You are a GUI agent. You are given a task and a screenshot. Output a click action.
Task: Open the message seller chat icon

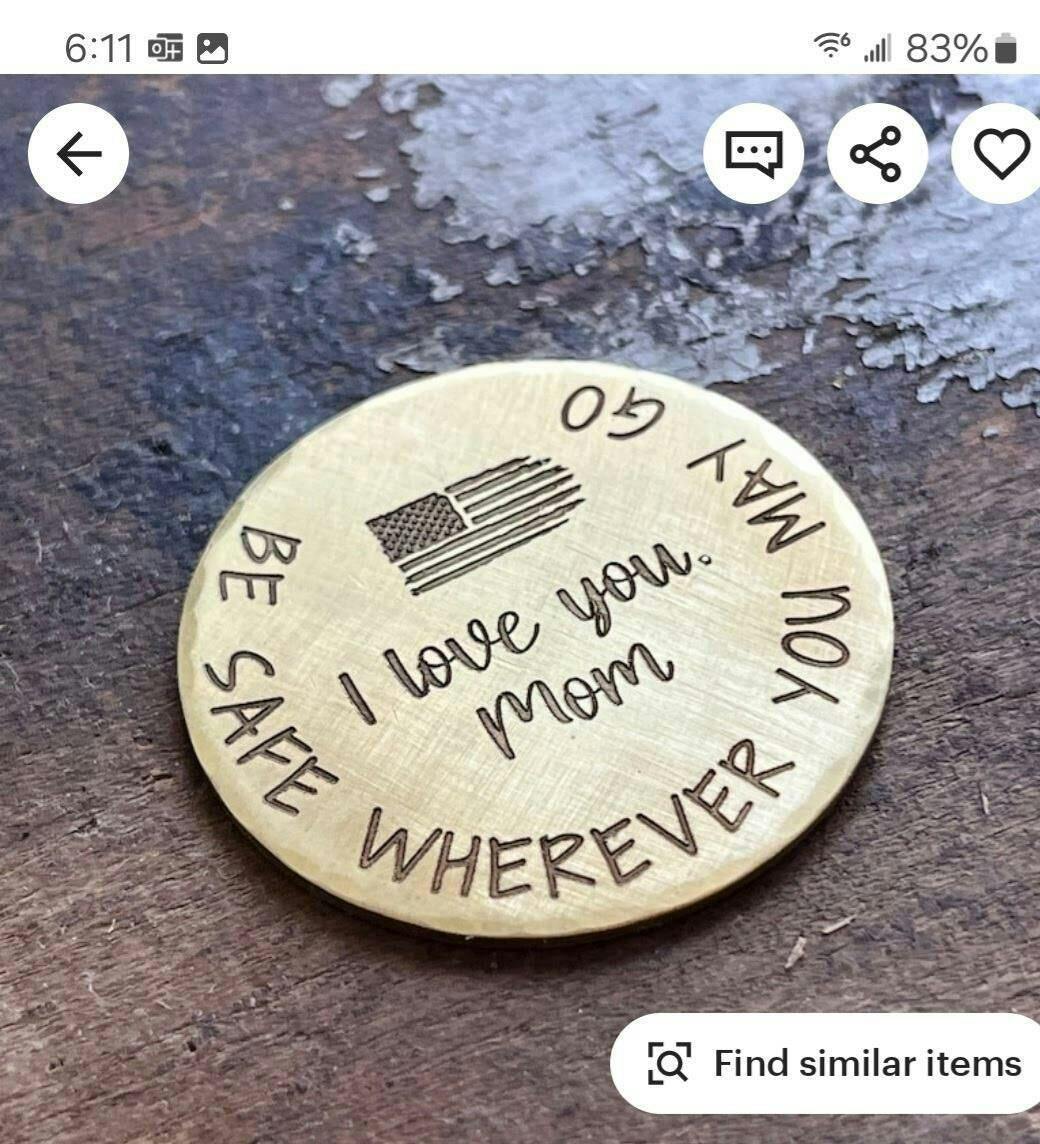tap(753, 153)
